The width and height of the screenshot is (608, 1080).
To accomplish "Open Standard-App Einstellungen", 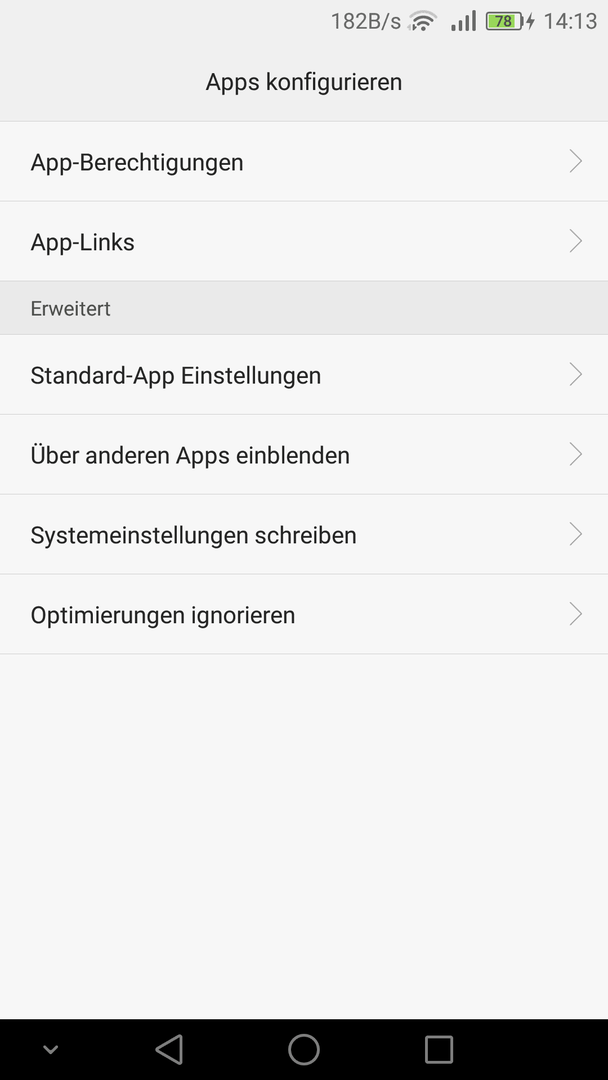I will coord(304,375).
